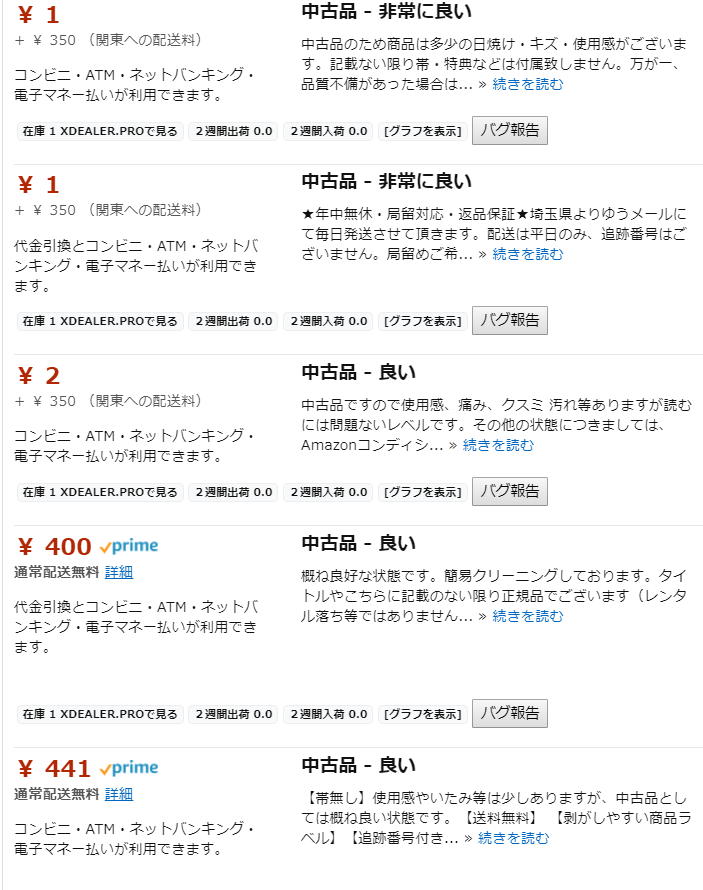Open 続きを読む on the ★年中無休 description
Viewport: 703px width, 890px height.
click(x=527, y=254)
